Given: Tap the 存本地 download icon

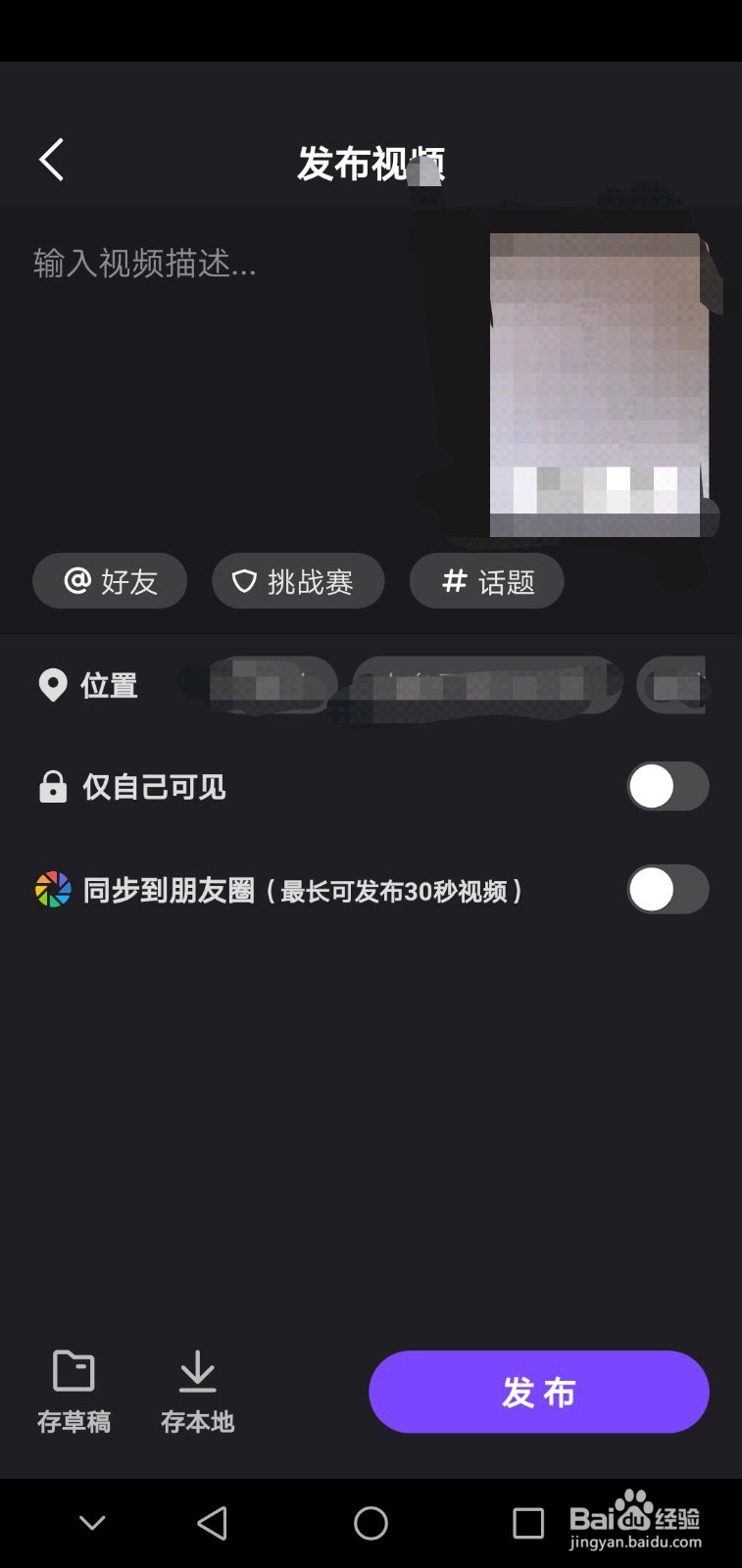Looking at the screenshot, I should [196, 1372].
